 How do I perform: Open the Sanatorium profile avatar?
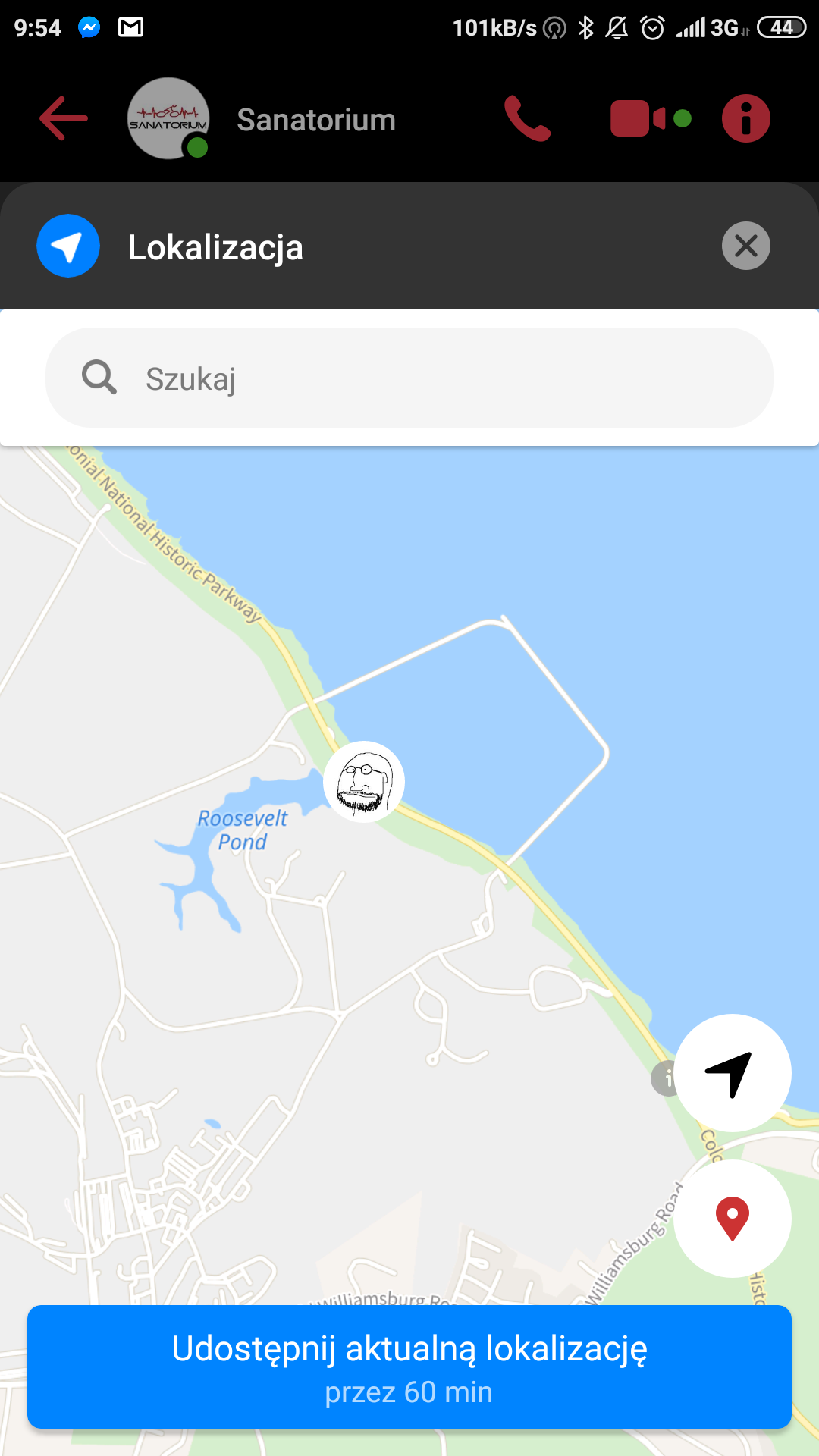pos(168,118)
